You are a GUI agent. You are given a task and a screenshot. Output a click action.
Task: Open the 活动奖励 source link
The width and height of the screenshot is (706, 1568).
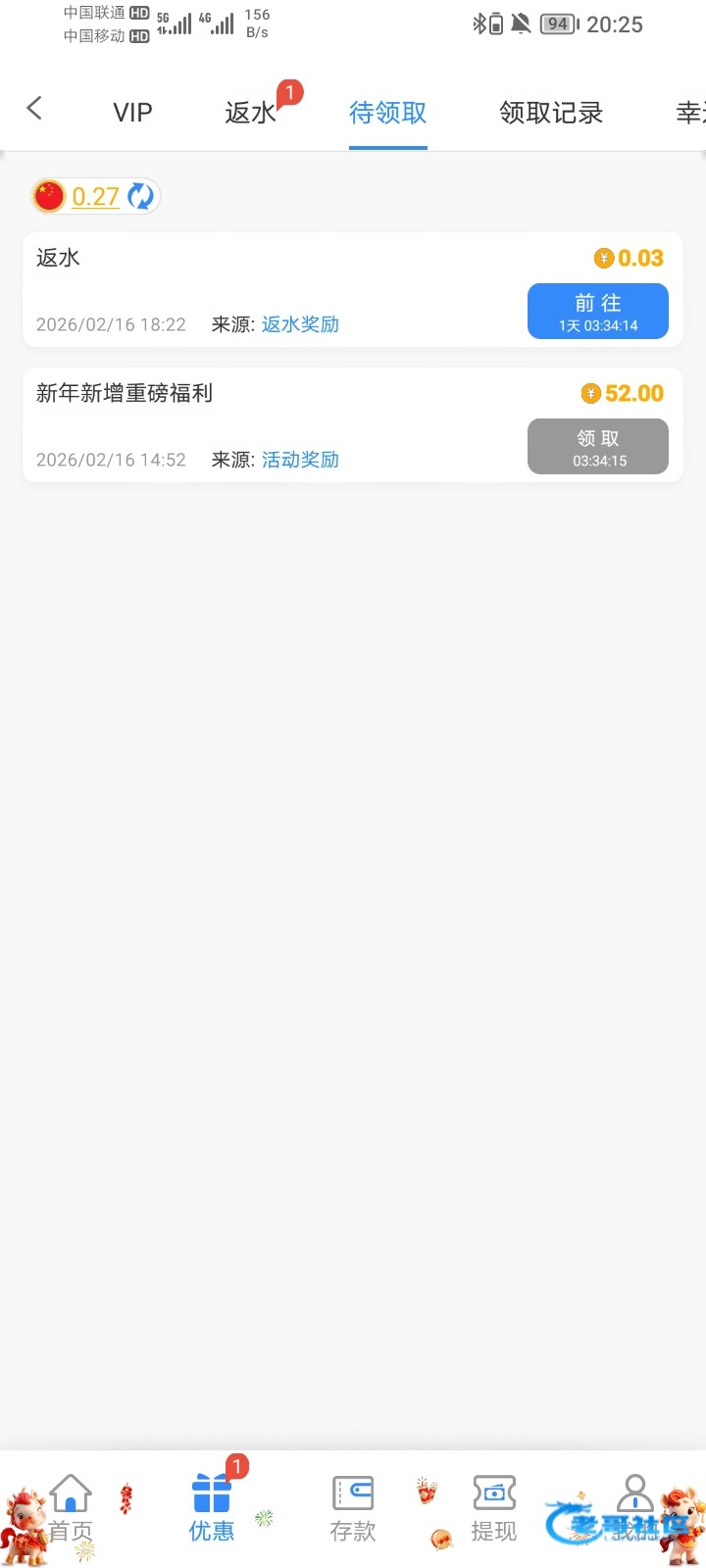[x=300, y=460]
